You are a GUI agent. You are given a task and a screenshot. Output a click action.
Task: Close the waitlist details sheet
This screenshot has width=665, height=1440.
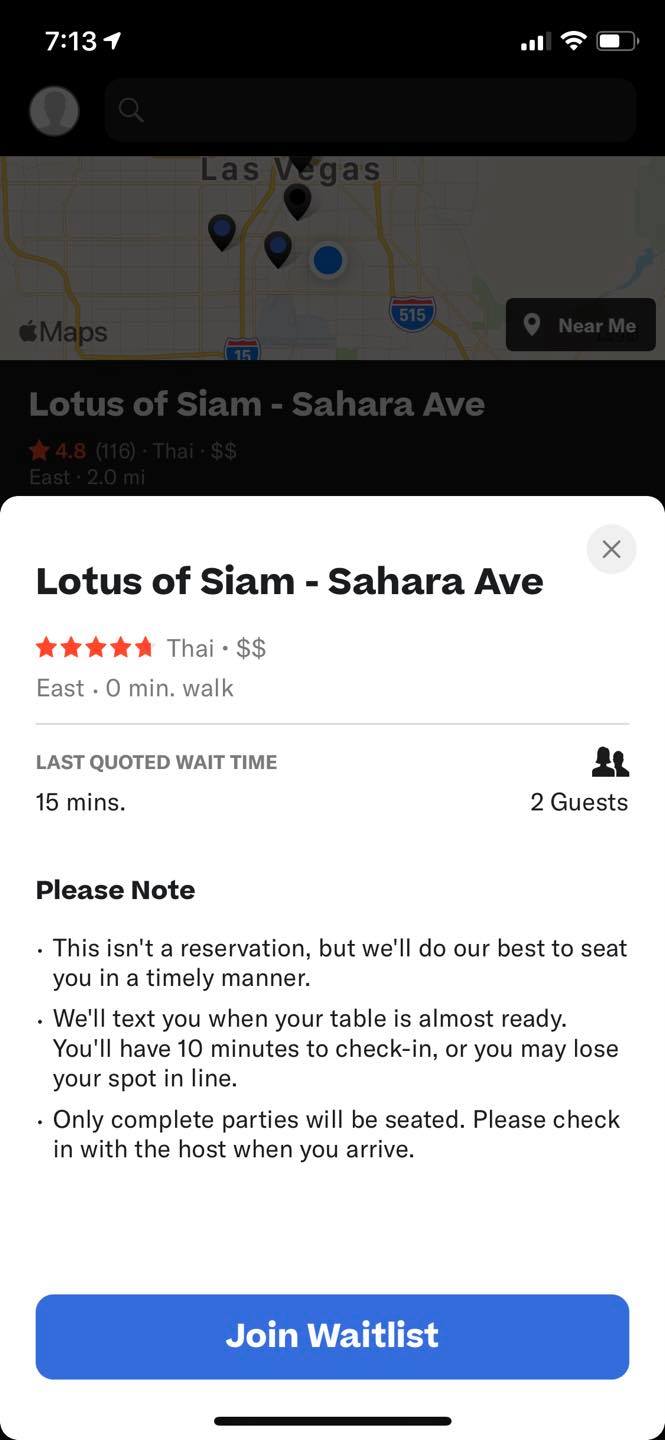coord(611,549)
